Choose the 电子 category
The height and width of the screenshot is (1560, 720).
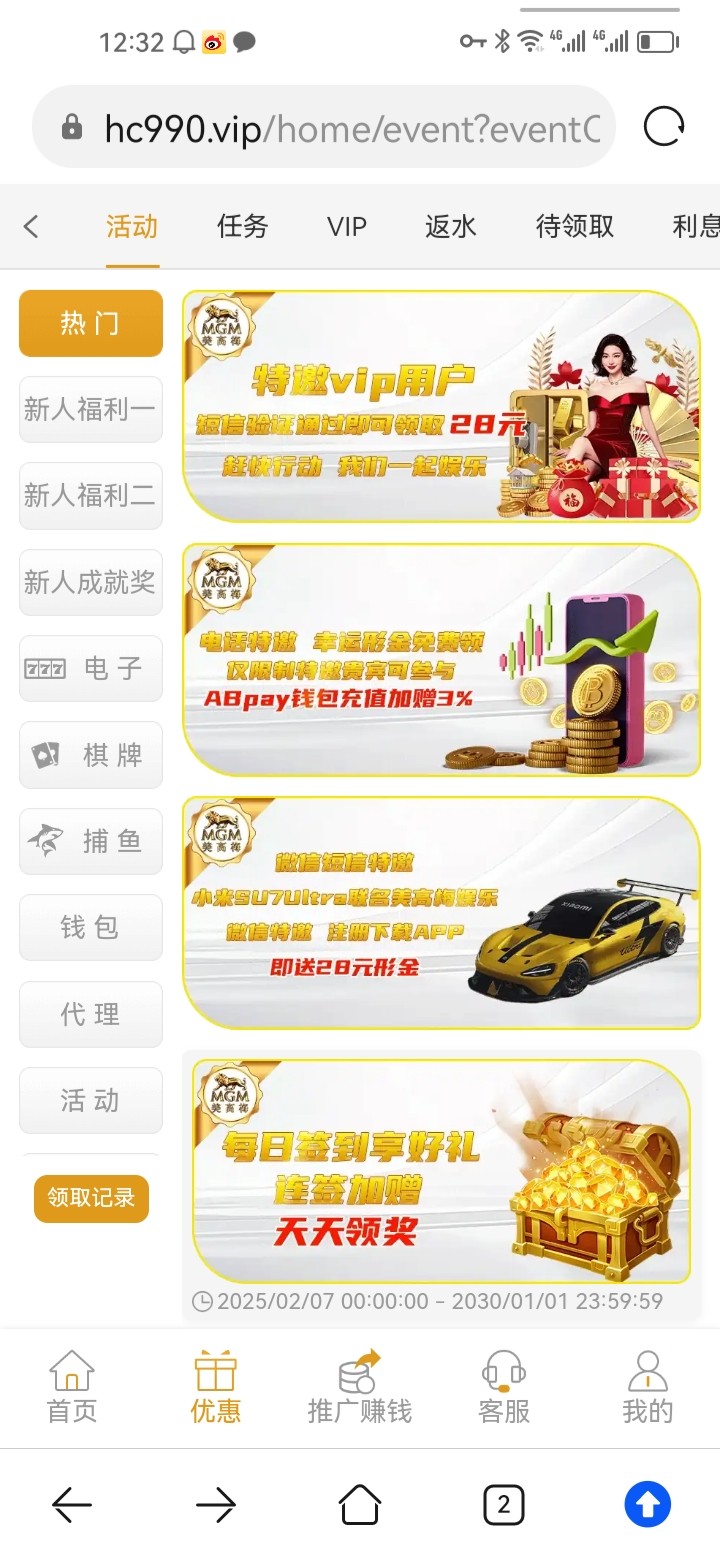pyautogui.click(x=90, y=668)
